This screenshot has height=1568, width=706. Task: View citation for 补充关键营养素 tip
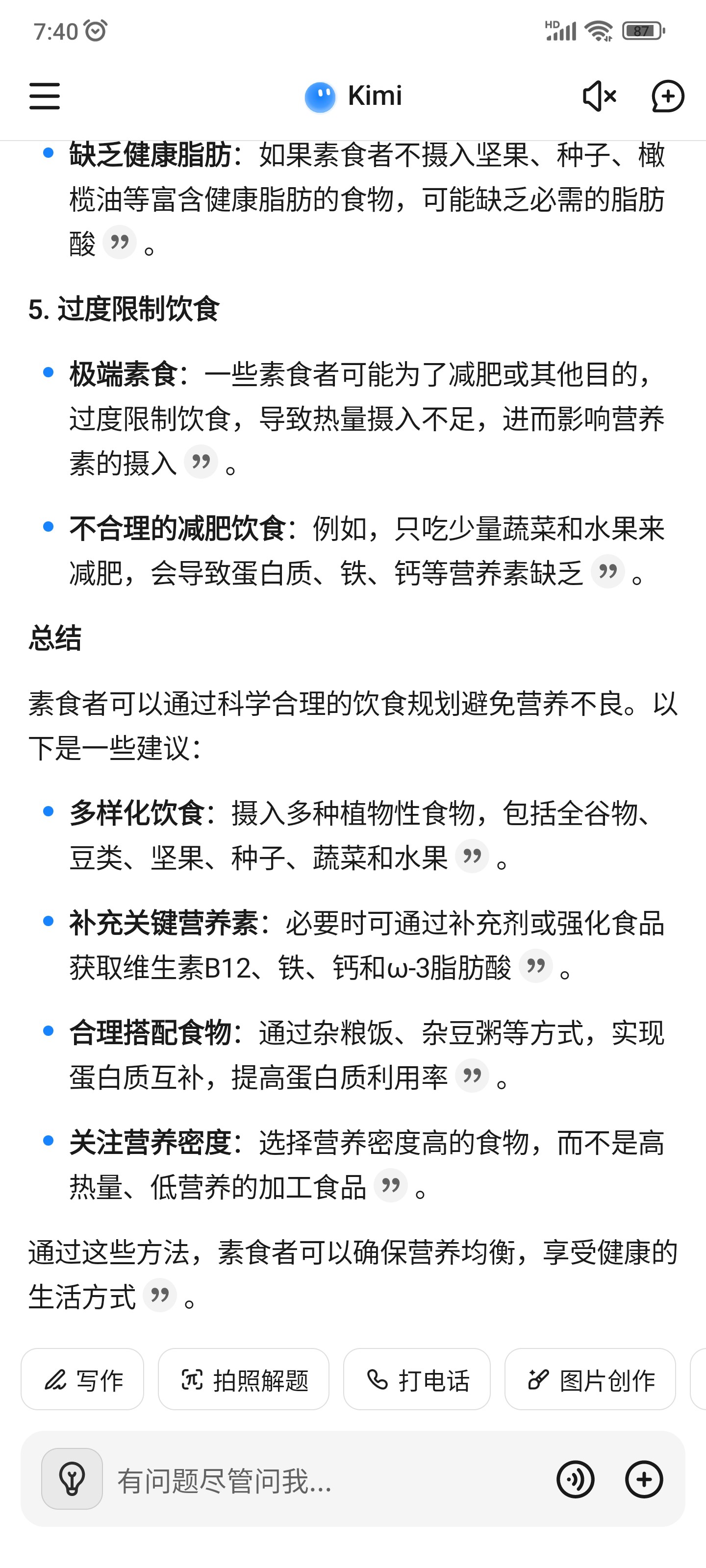536,966
